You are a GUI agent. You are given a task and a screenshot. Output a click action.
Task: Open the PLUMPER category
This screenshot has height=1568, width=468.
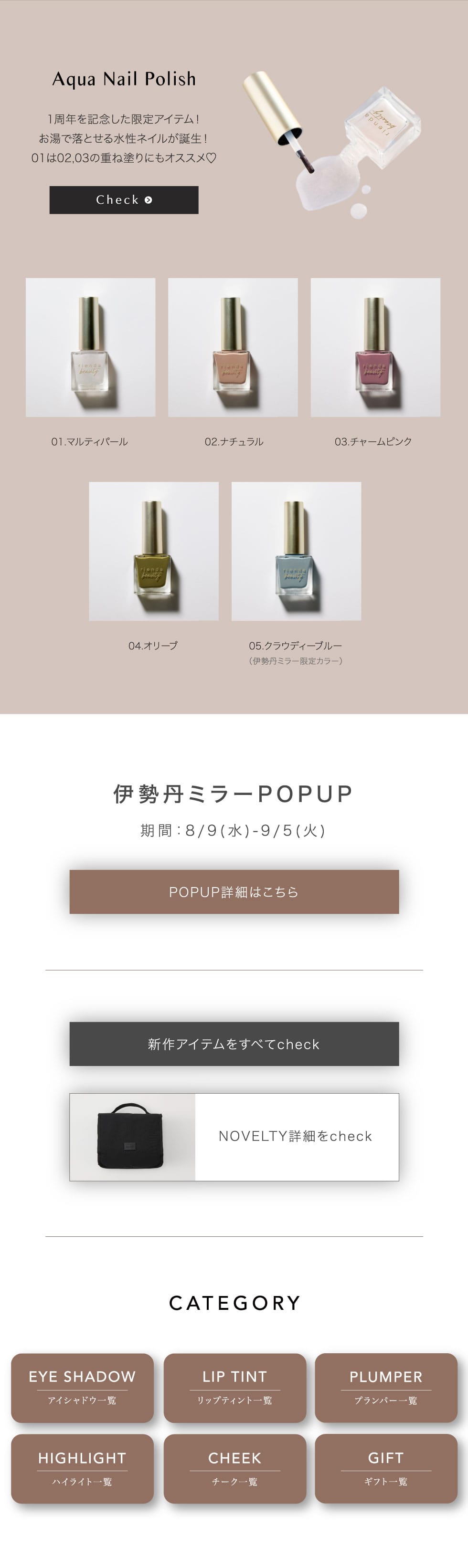click(x=386, y=1387)
